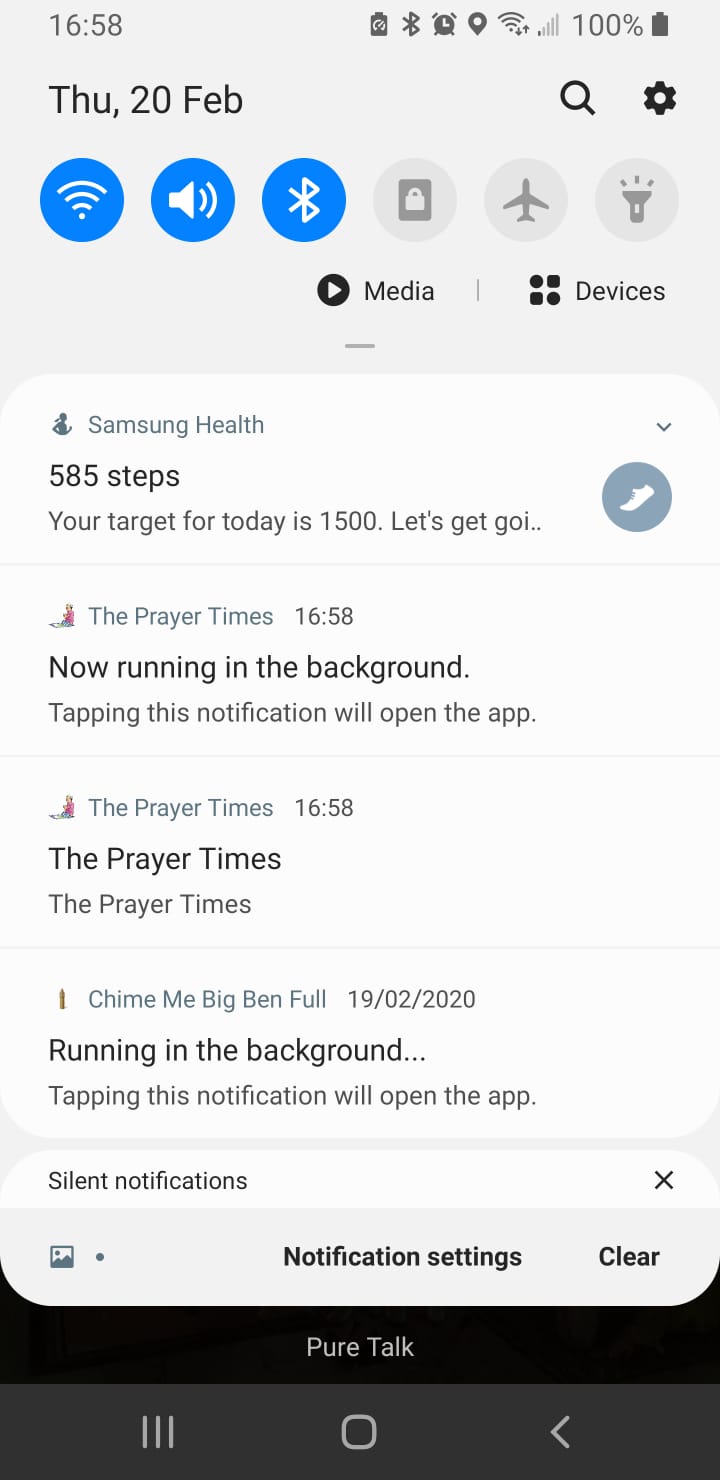Open the Chime Me Big Ben Full notification

(300, 1050)
